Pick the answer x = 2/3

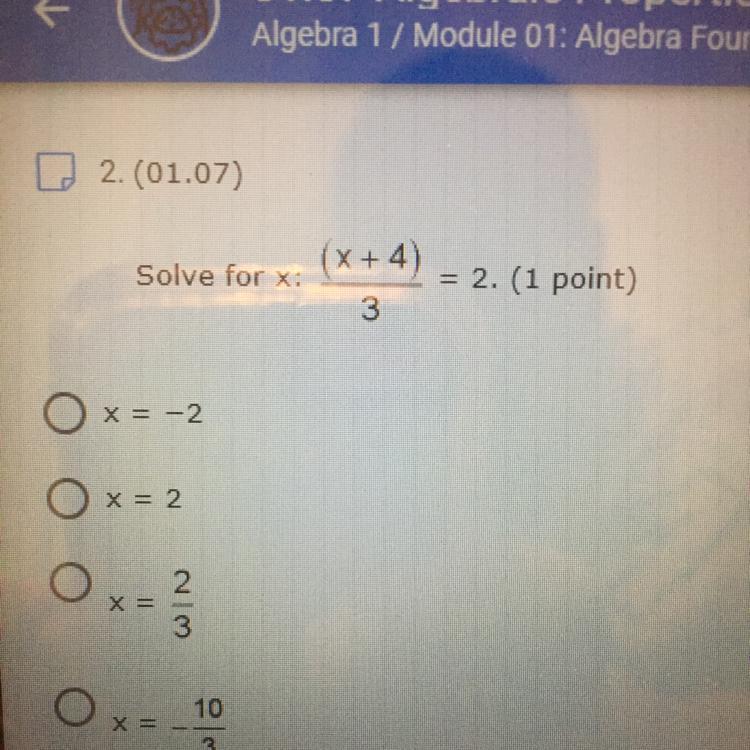click(71, 582)
